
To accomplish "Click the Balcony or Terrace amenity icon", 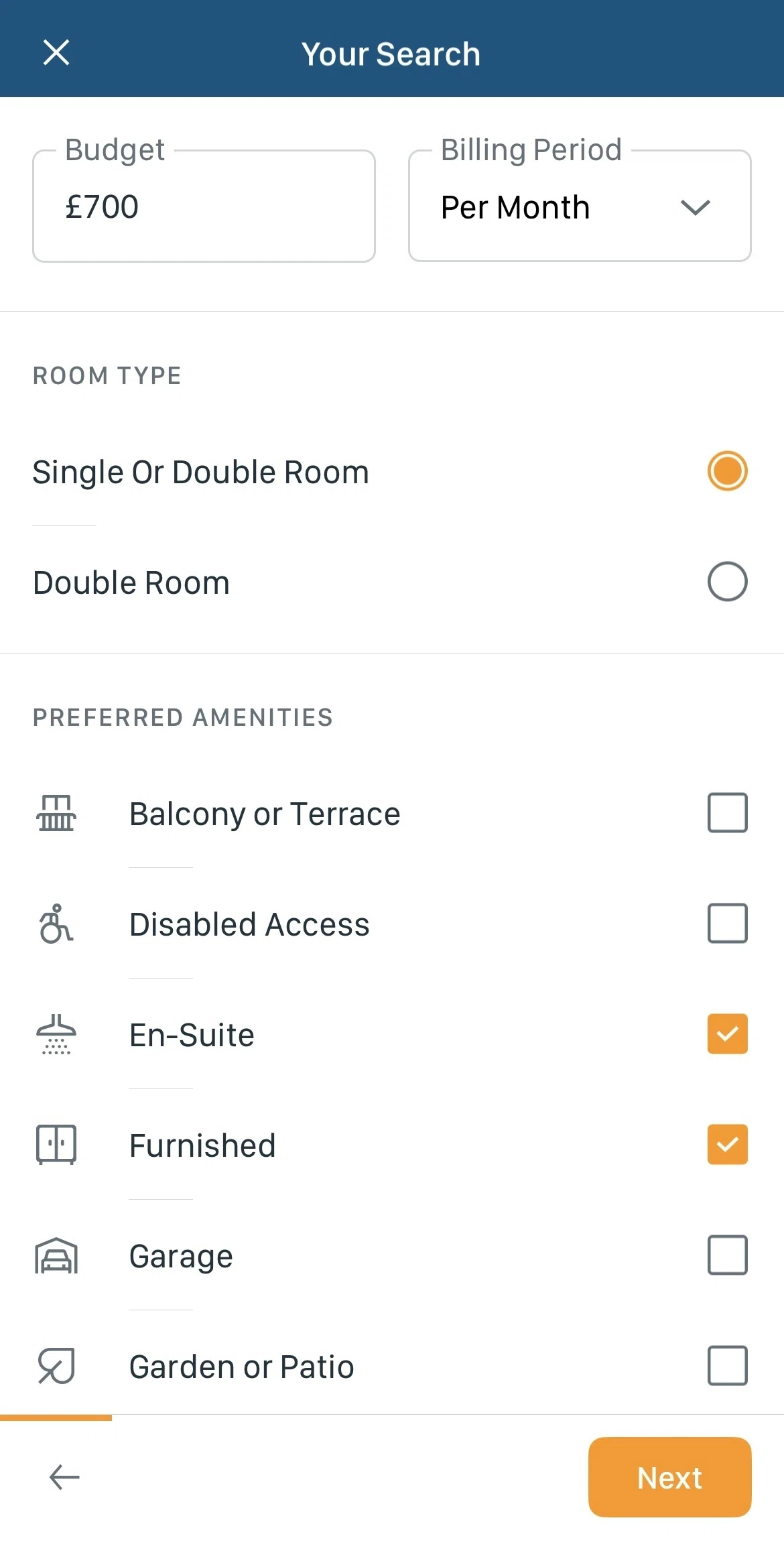I will click(x=56, y=813).
